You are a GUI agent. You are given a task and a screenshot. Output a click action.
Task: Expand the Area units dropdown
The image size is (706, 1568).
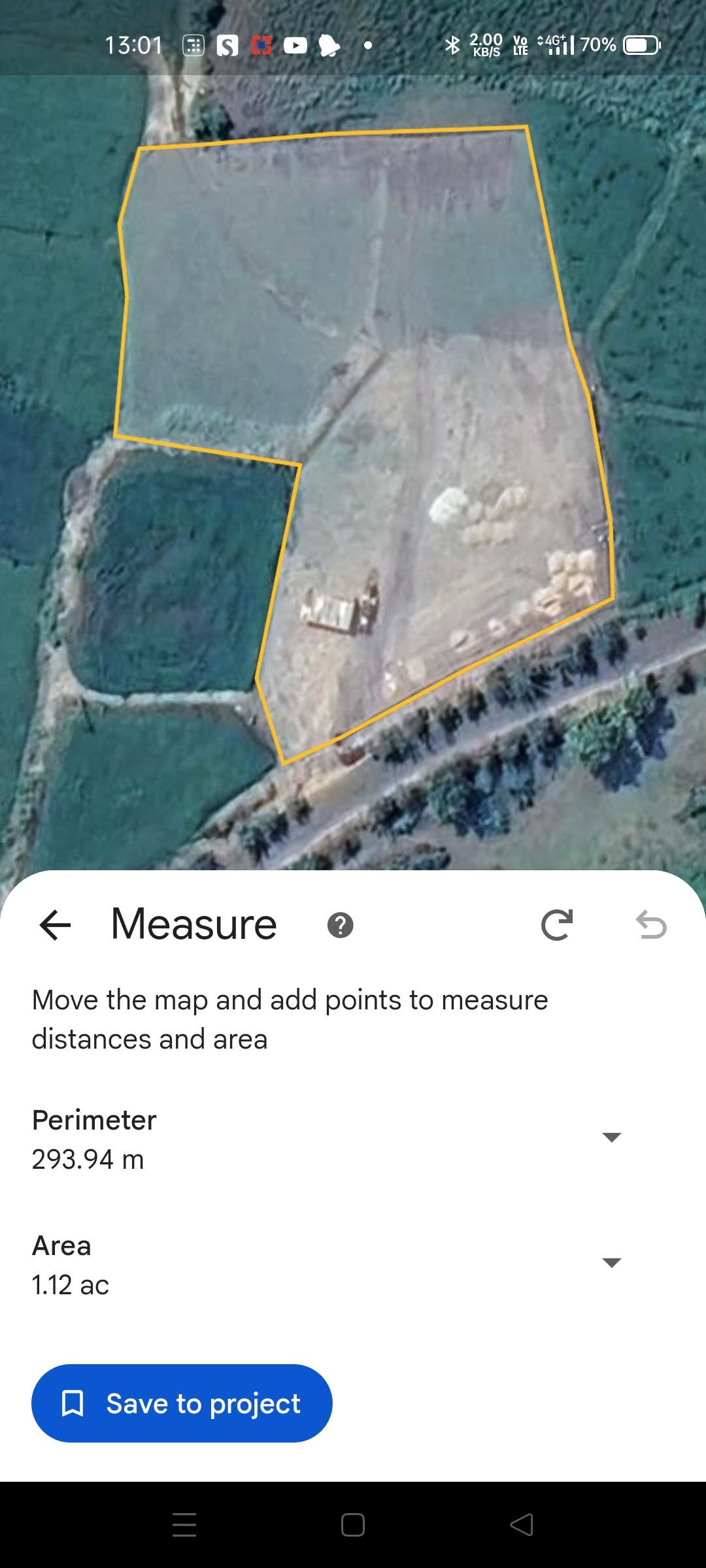pos(611,1263)
